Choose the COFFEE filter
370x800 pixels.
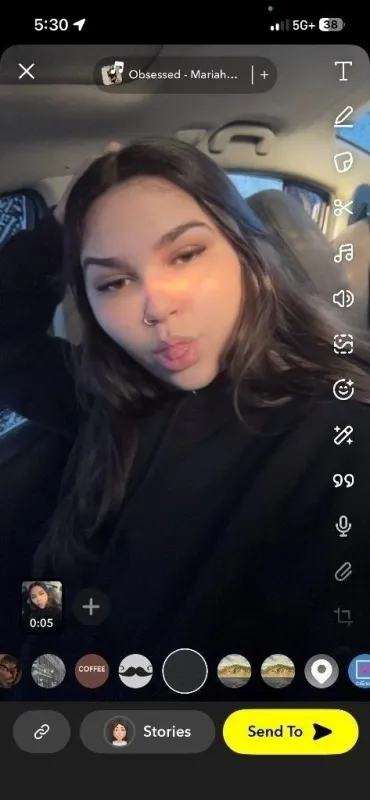click(92, 670)
